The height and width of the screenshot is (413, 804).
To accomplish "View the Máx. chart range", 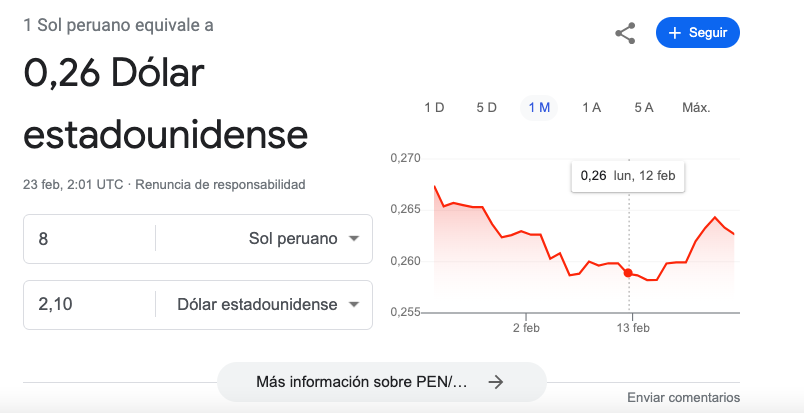I will click(696, 108).
